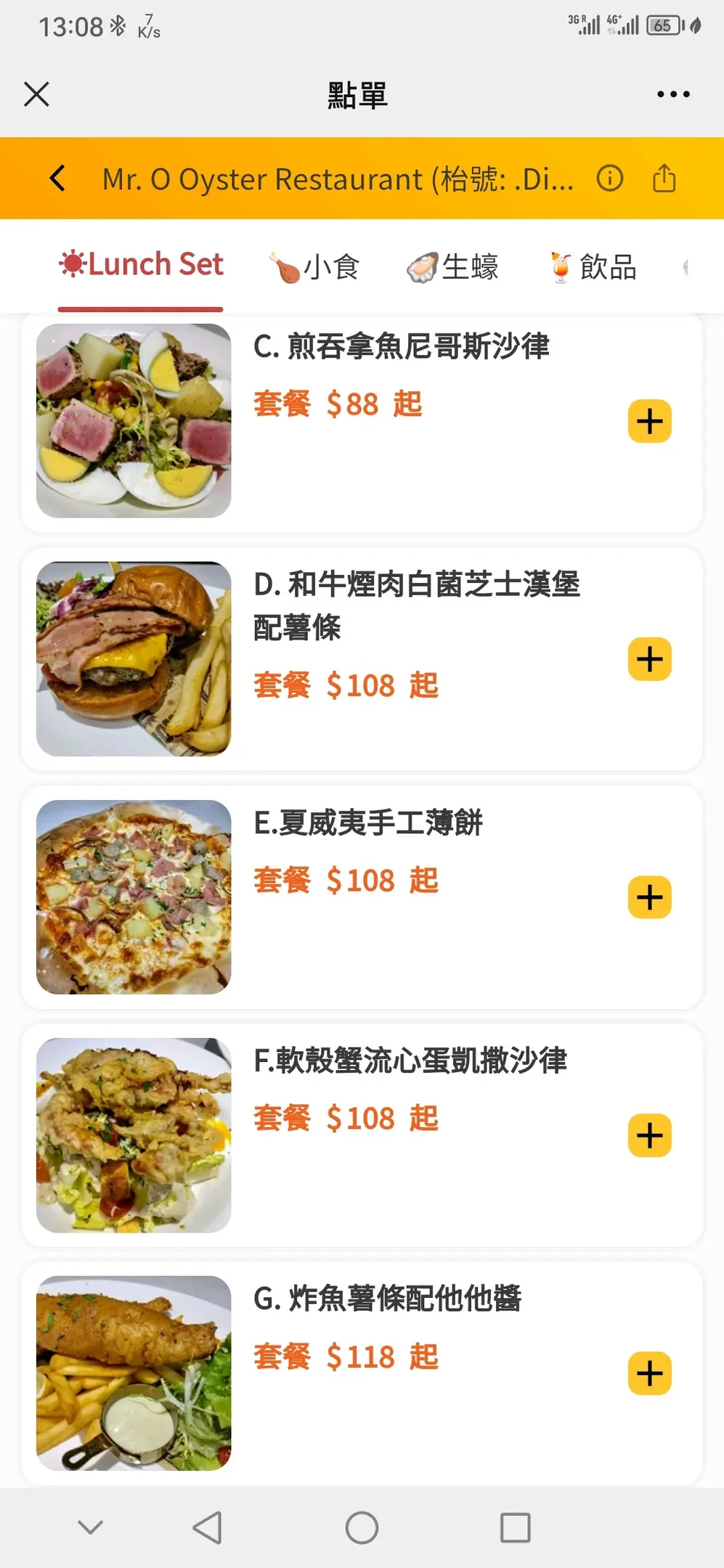Screen dimensions: 724x1568
Task: View restaurant info icon
Action: pyautogui.click(x=609, y=178)
